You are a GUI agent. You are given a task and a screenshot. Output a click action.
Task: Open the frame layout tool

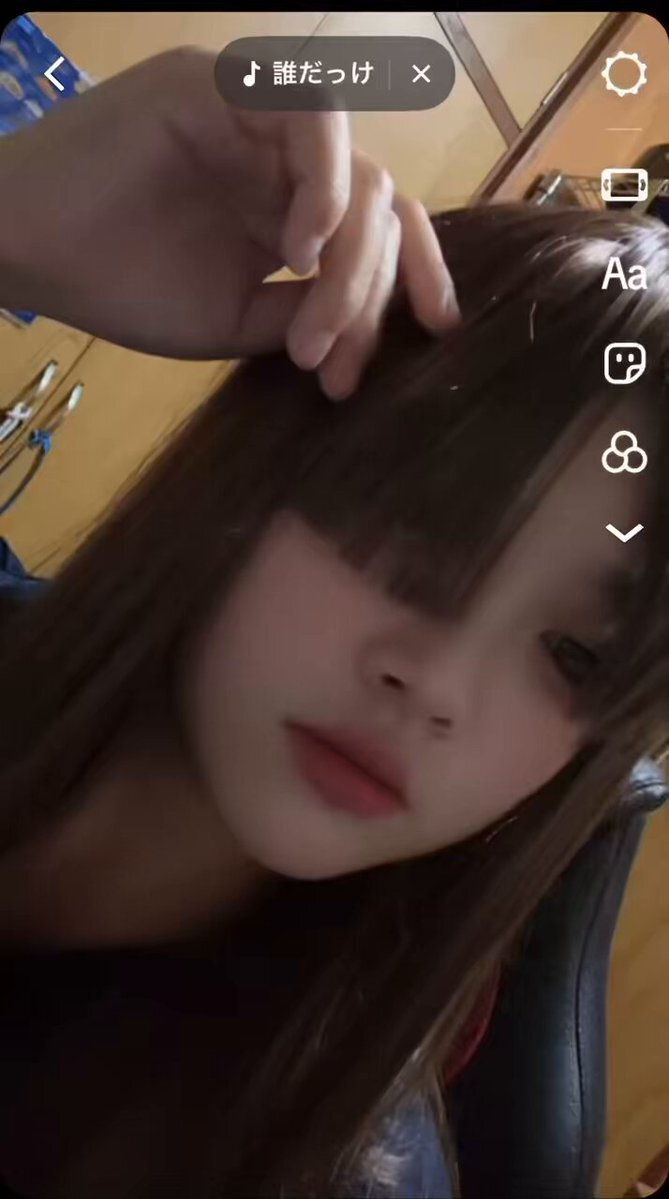click(x=624, y=185)
